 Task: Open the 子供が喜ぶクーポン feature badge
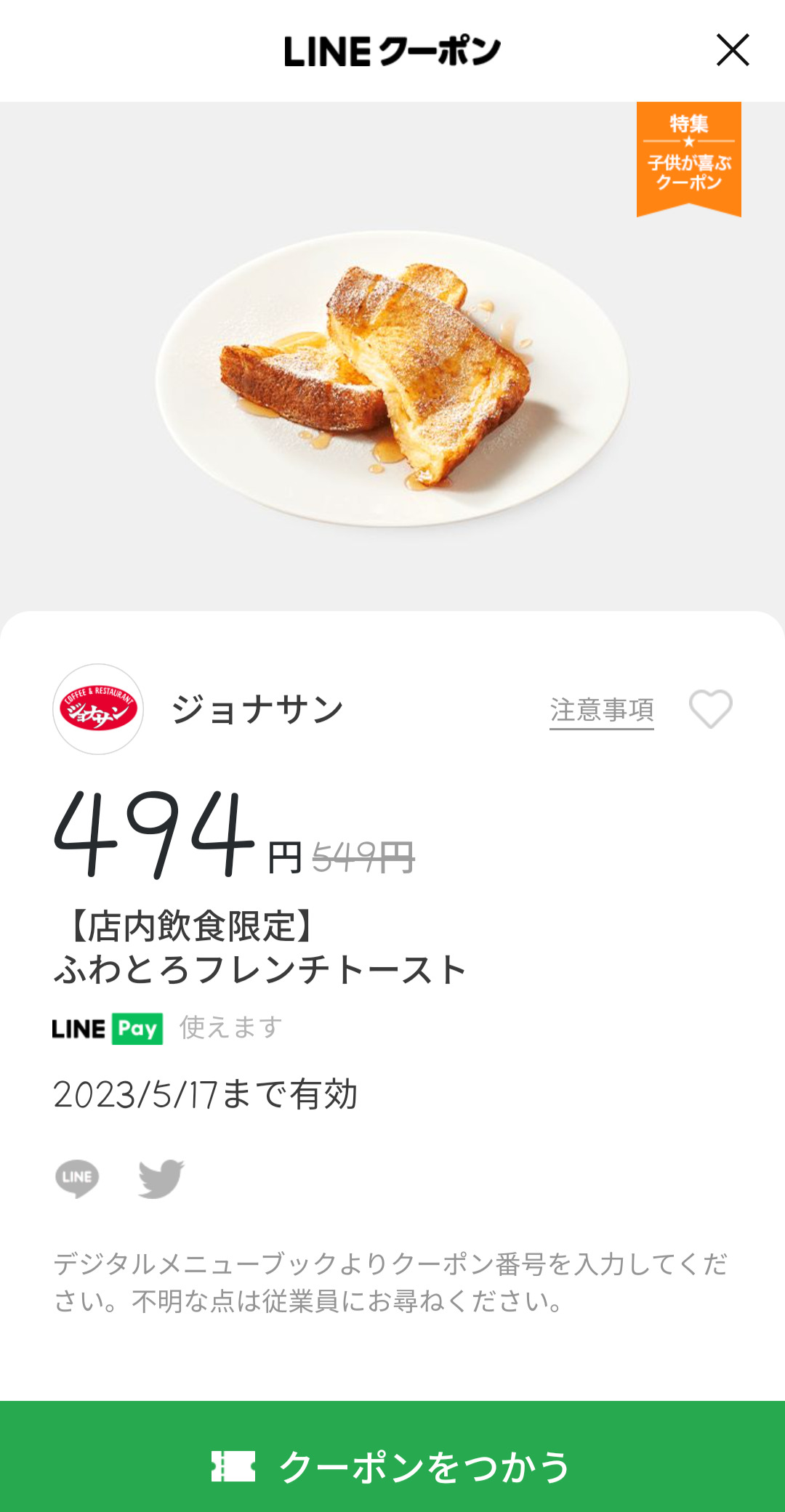pyautogui.click(x=688, y=158)
